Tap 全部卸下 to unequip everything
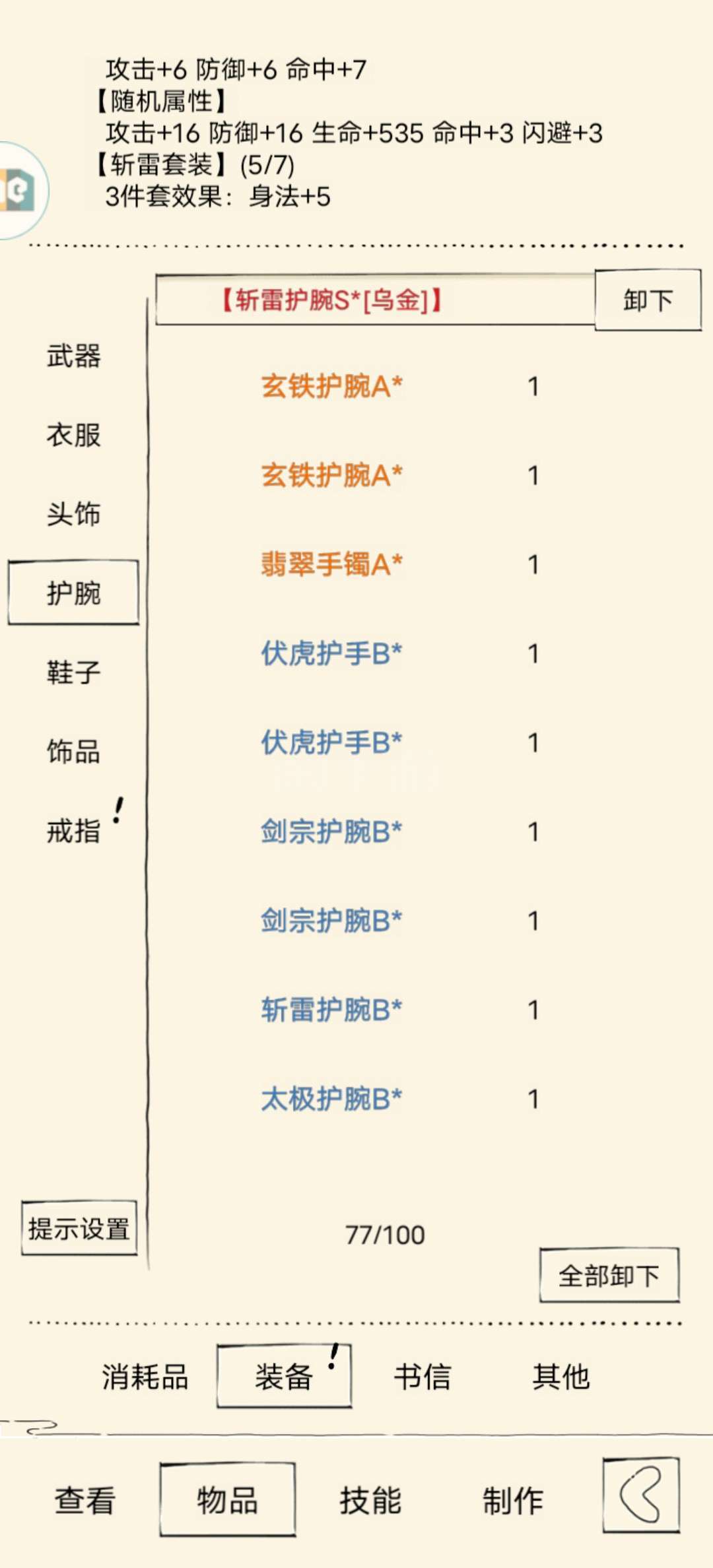 pos(609,1275)
